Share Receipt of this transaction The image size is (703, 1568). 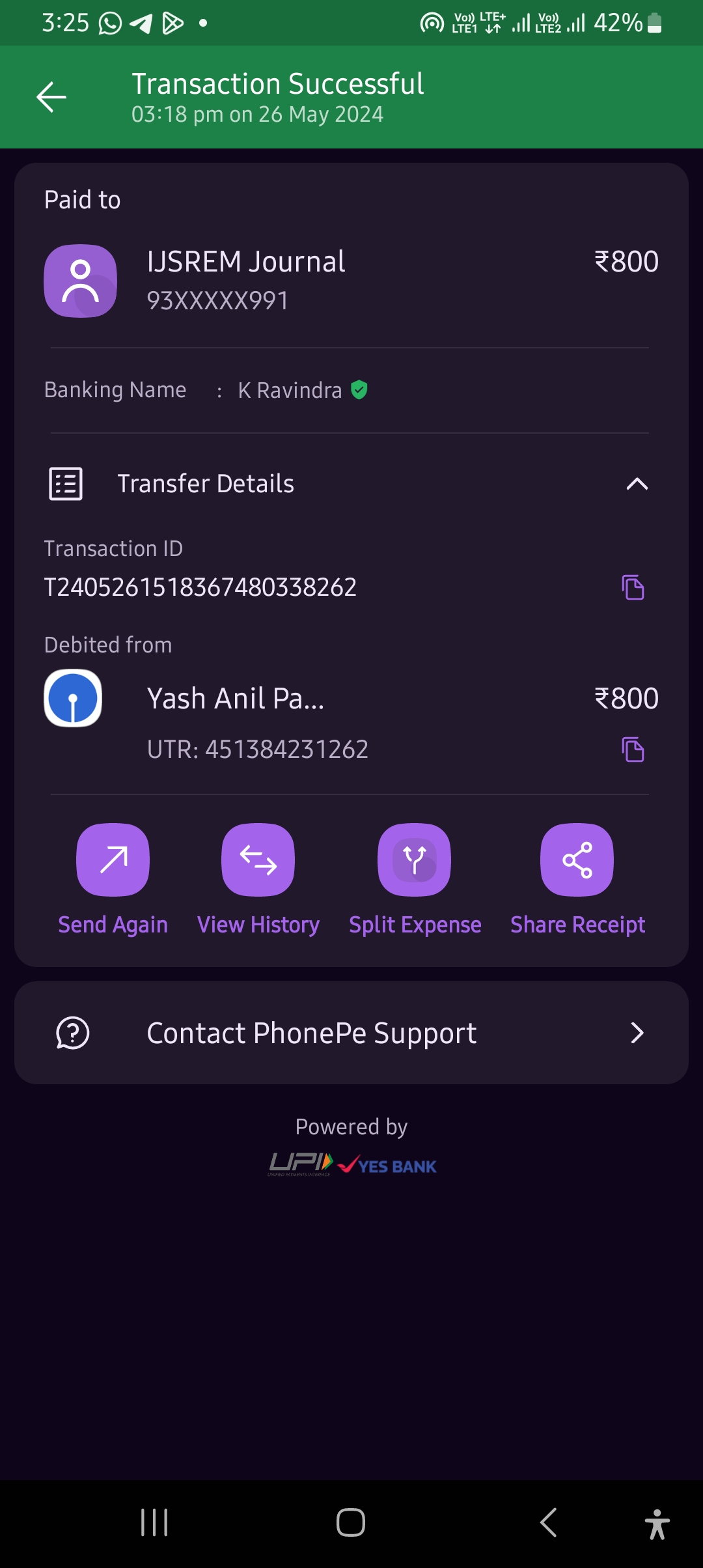[x=577, y=860]
